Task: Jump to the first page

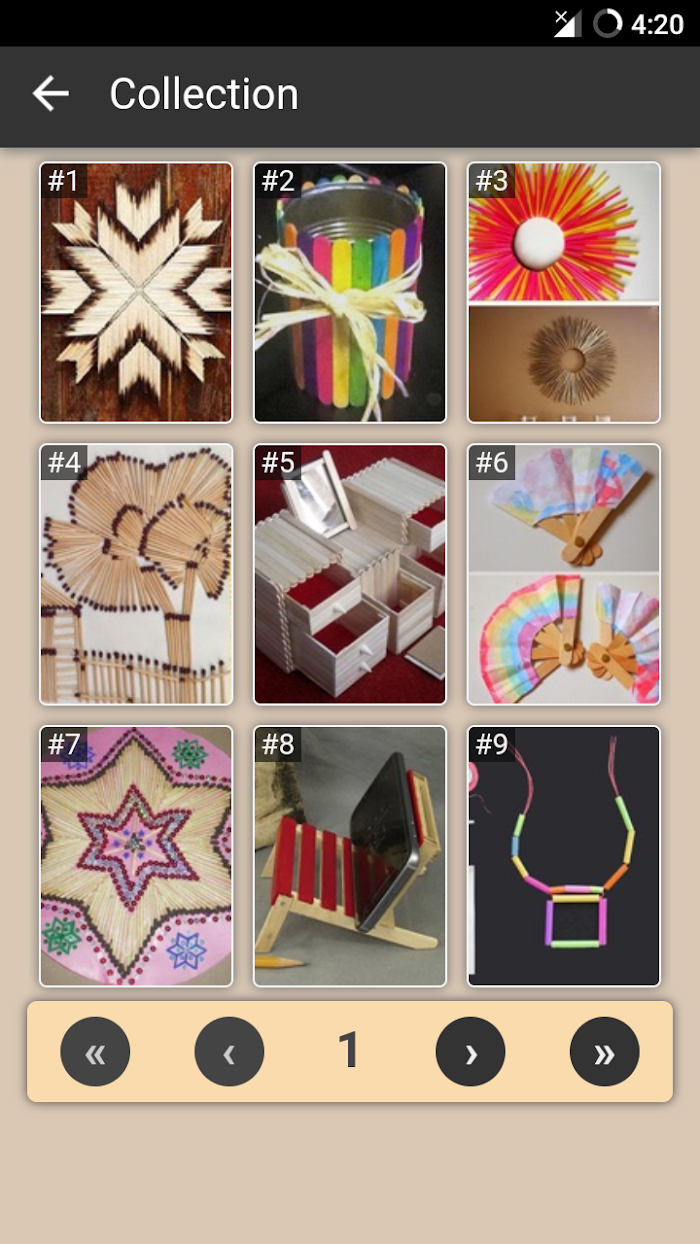Action: point(95,1052)
